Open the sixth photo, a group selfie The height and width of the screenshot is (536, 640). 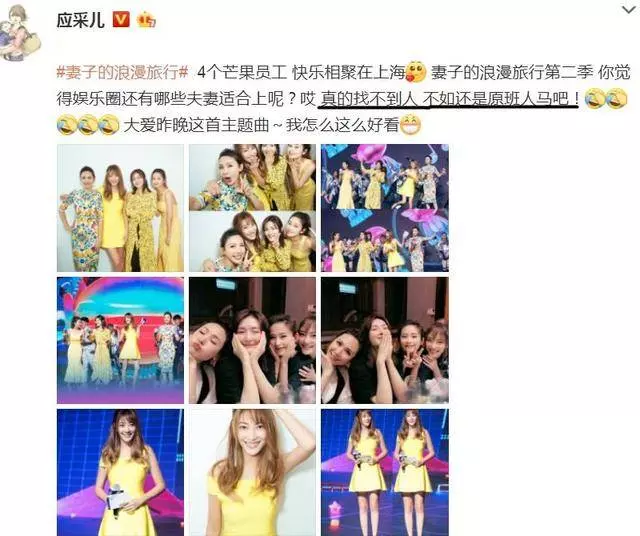(384, 340)
